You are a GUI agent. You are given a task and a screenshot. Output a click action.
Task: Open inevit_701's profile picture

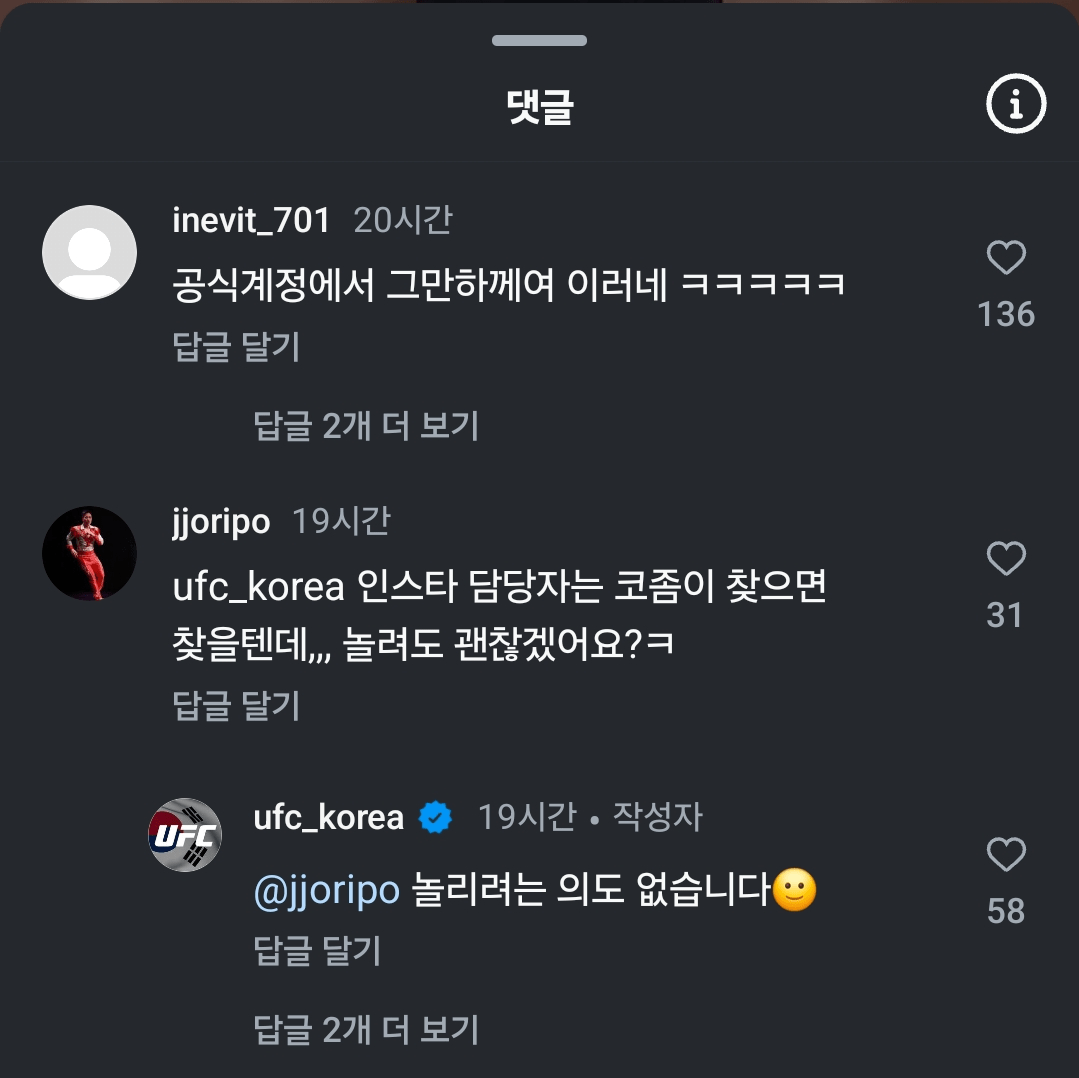click(89, 252)
